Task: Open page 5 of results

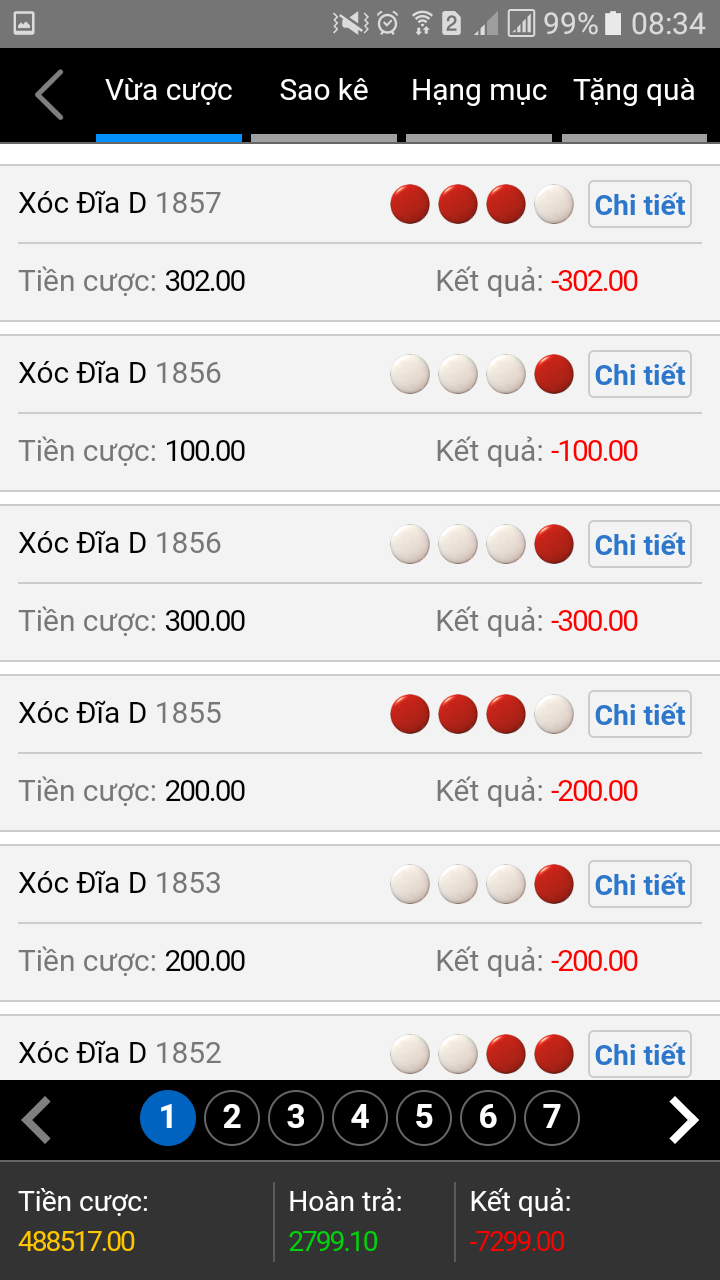Action: [x=424, y=1117]
